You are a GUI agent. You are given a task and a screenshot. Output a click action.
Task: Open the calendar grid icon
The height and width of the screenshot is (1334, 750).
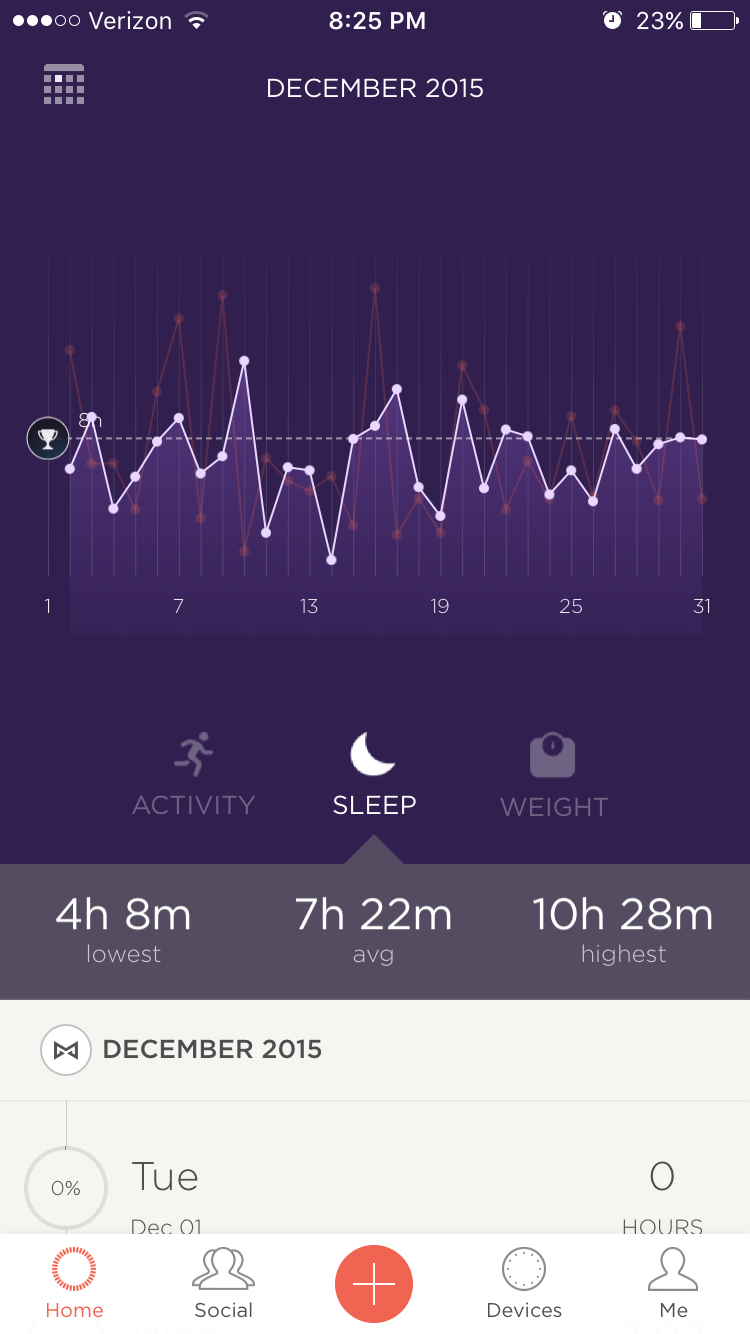tap(64, 85)
